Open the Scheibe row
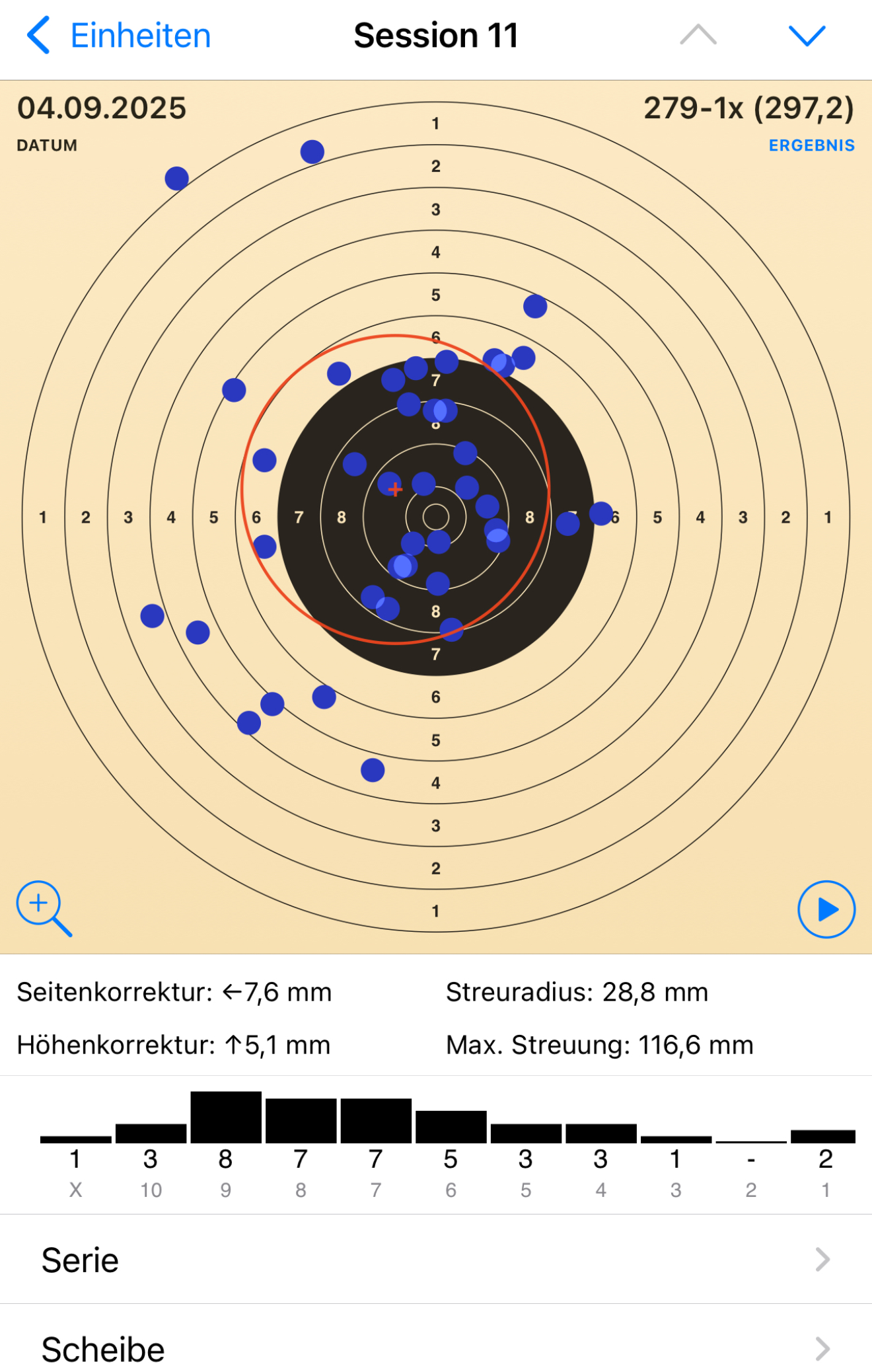 click(x=436, y=1348)
